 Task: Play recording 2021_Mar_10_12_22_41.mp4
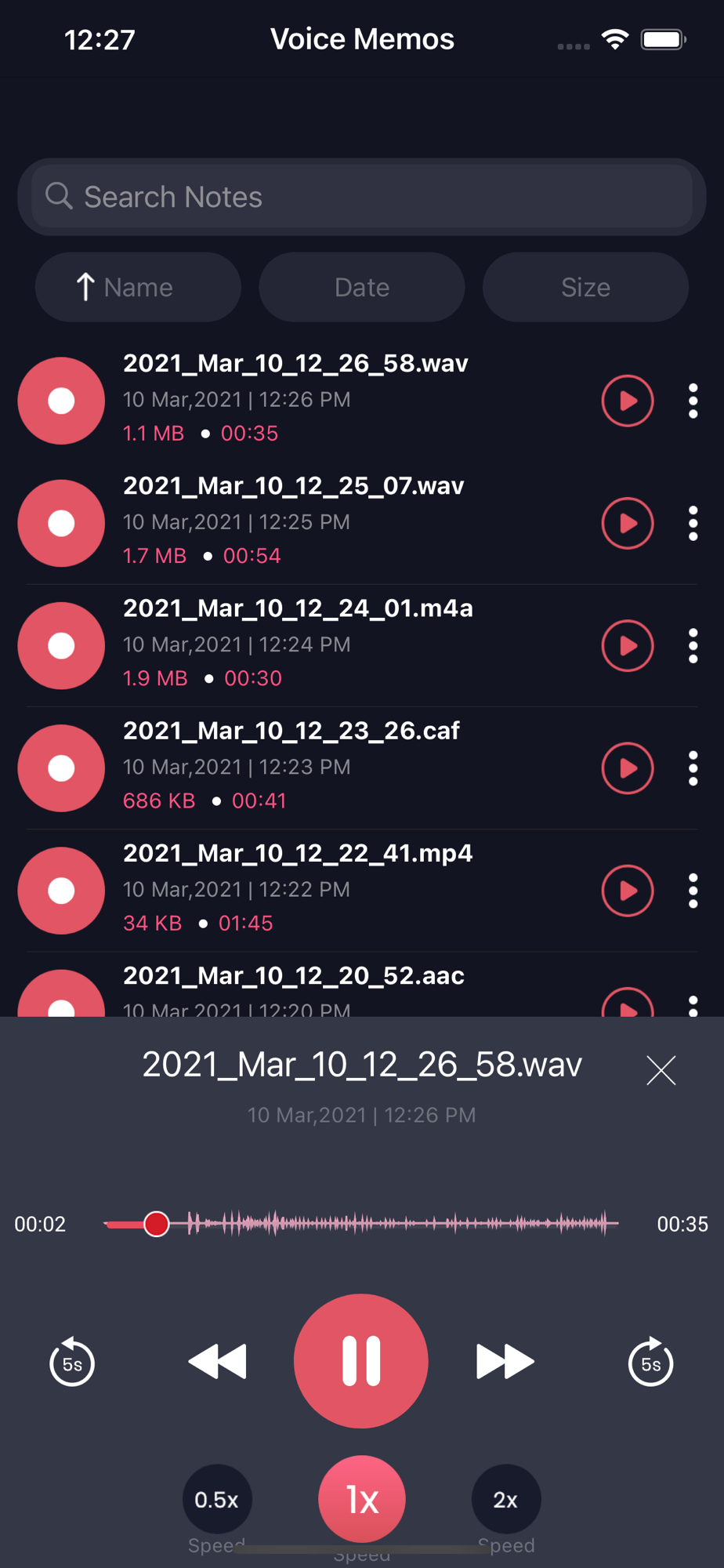628,891
